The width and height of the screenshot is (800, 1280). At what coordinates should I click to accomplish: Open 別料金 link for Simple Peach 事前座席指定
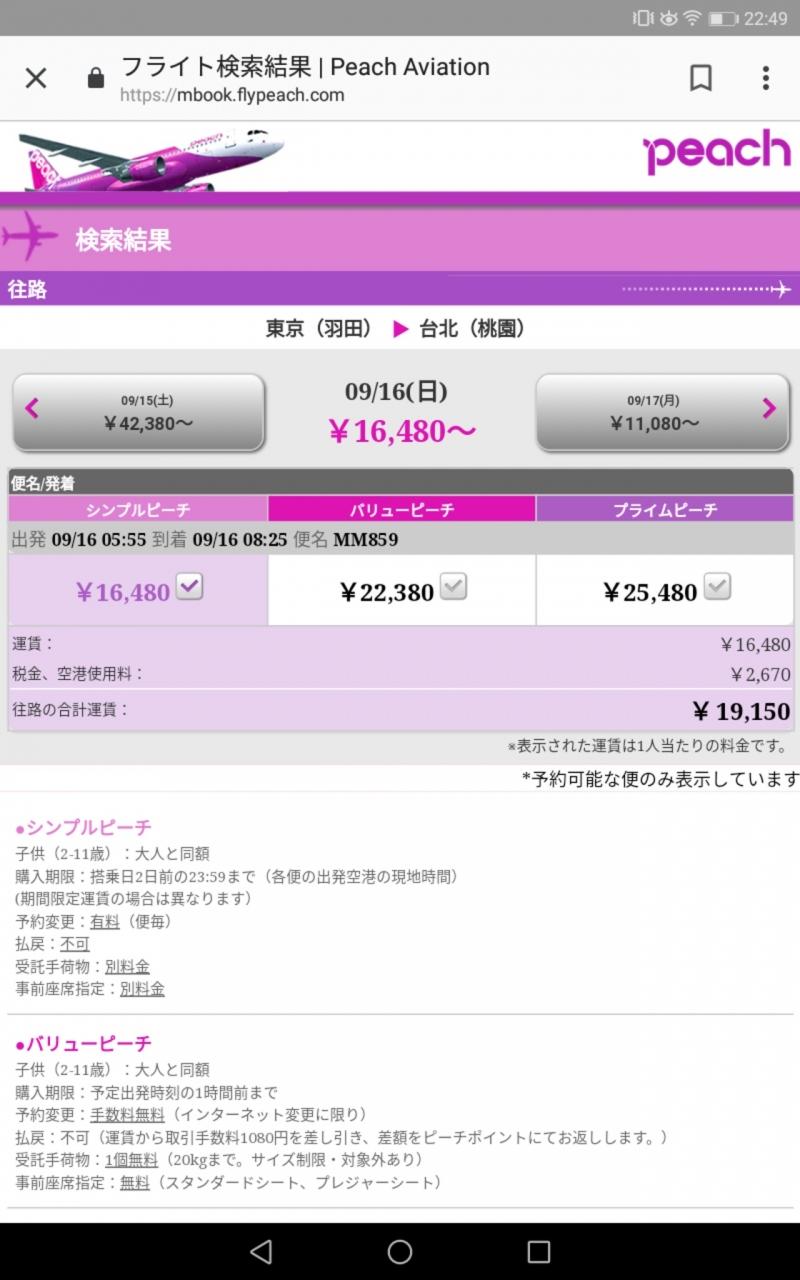142,989
